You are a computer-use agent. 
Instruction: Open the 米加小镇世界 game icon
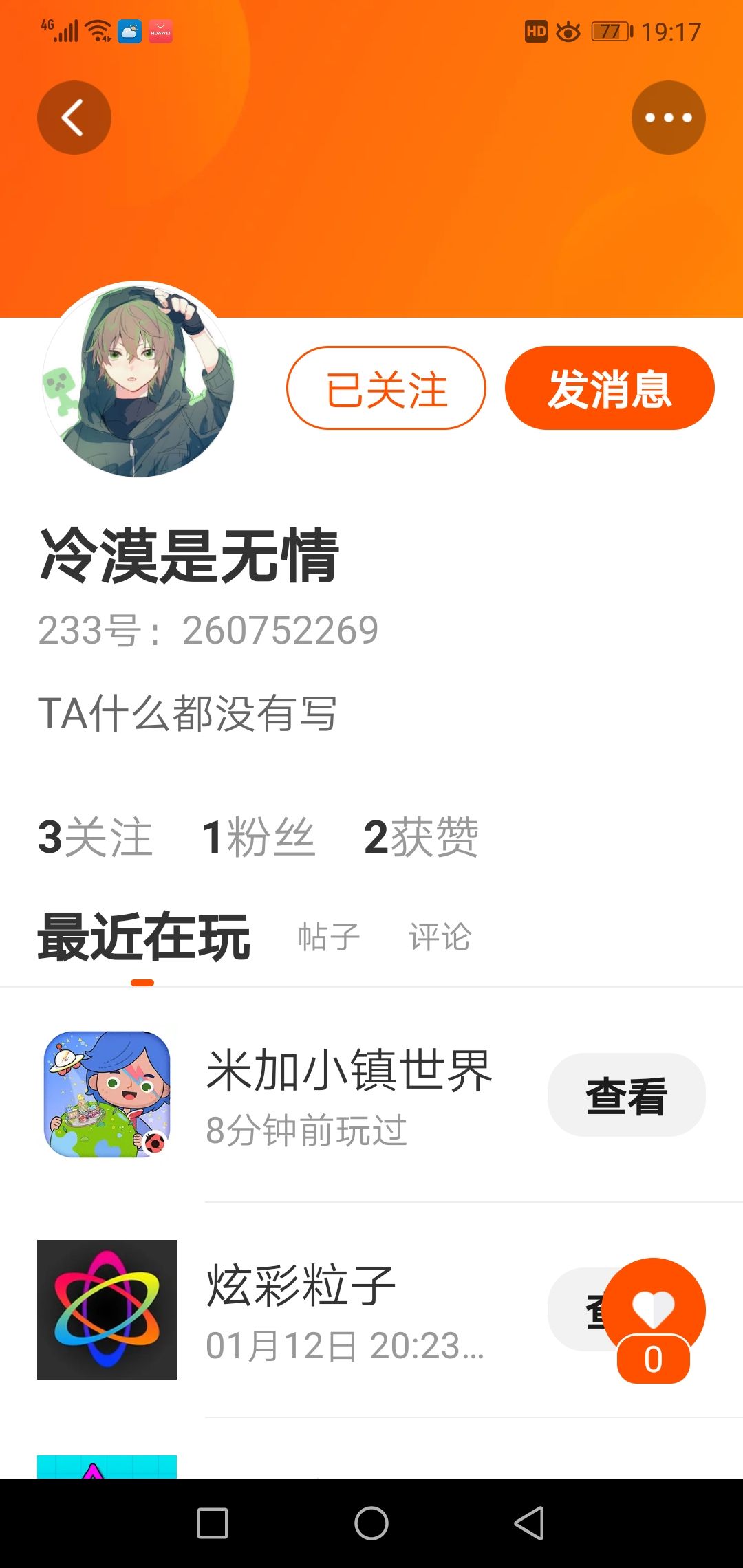click(x=107, y=1094)
